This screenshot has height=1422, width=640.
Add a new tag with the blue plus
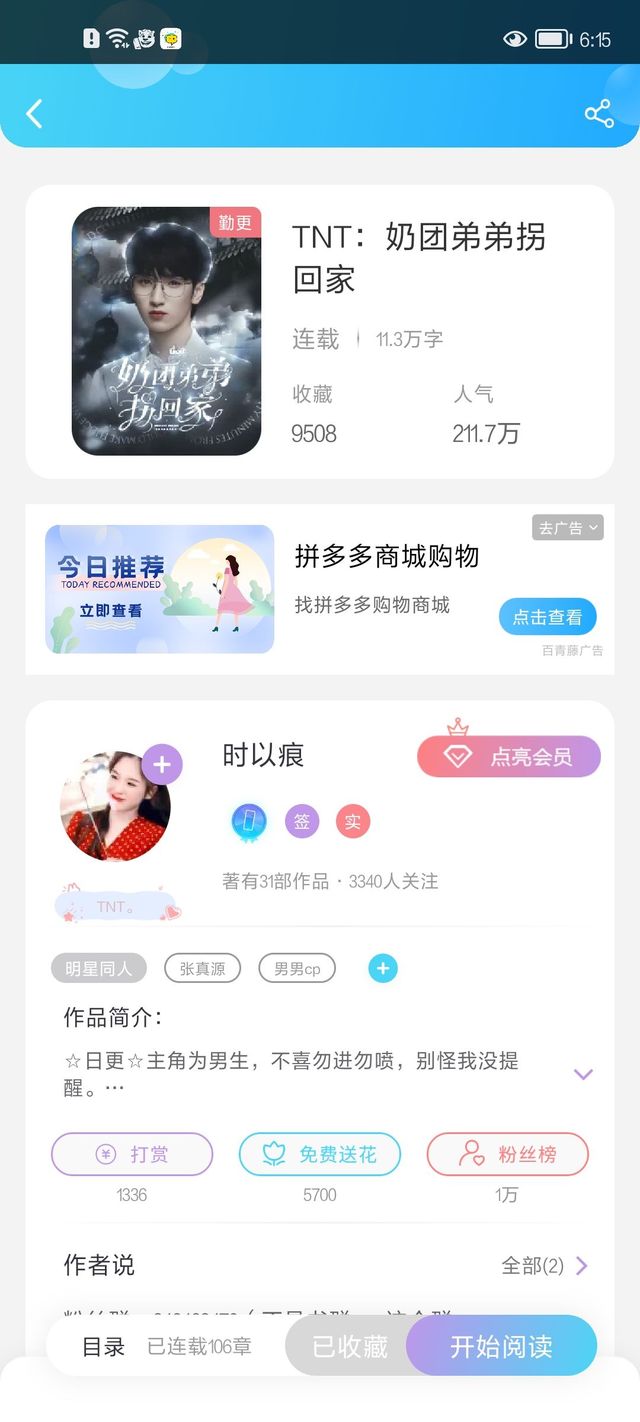coord(383,968)
